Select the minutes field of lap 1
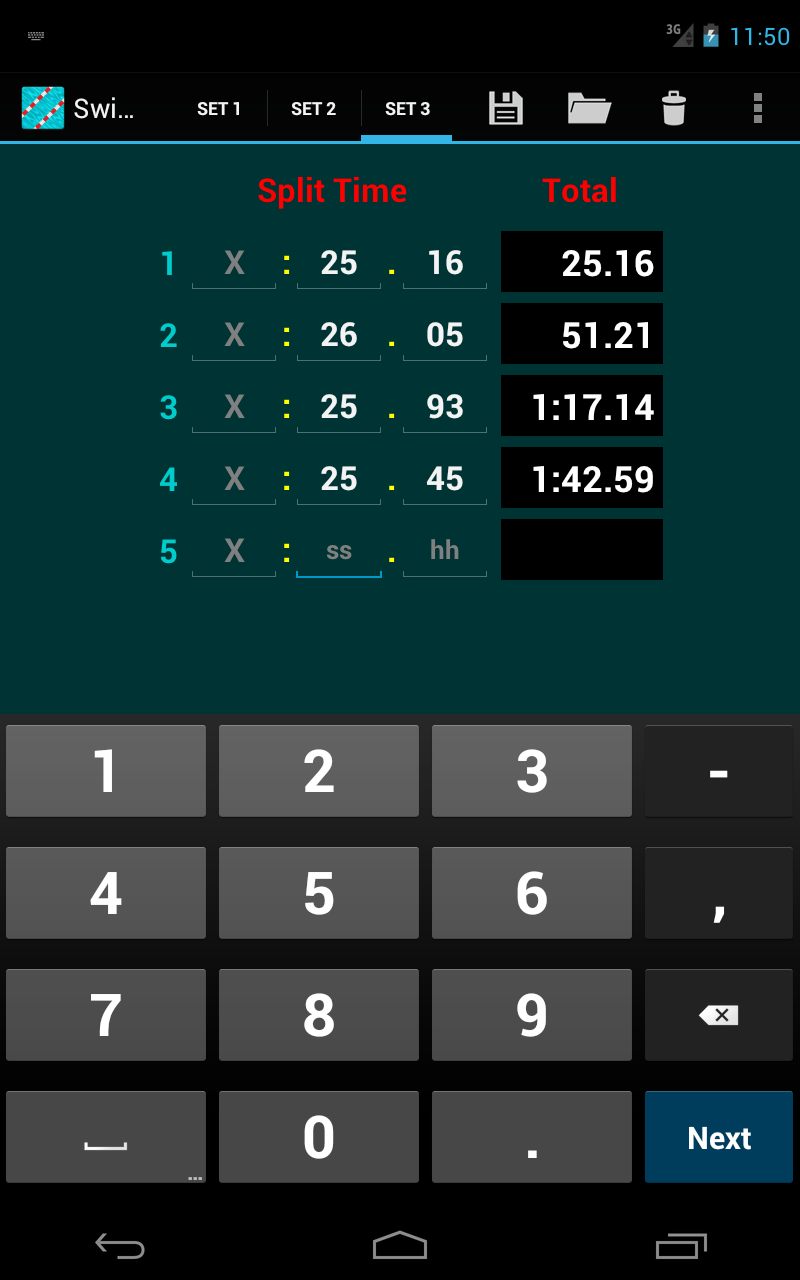 point(233,262)
